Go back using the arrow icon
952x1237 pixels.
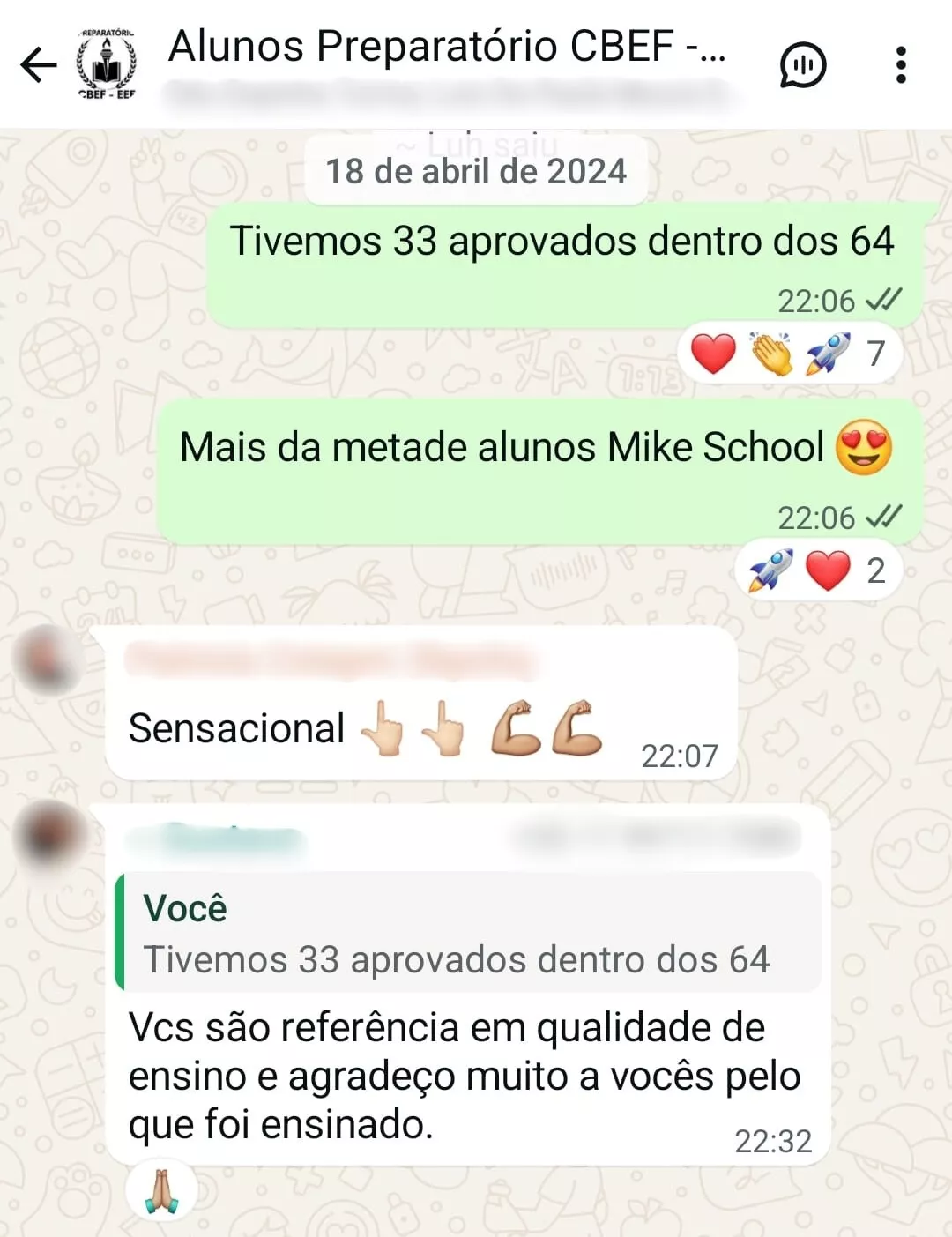(x=39, y=64)
